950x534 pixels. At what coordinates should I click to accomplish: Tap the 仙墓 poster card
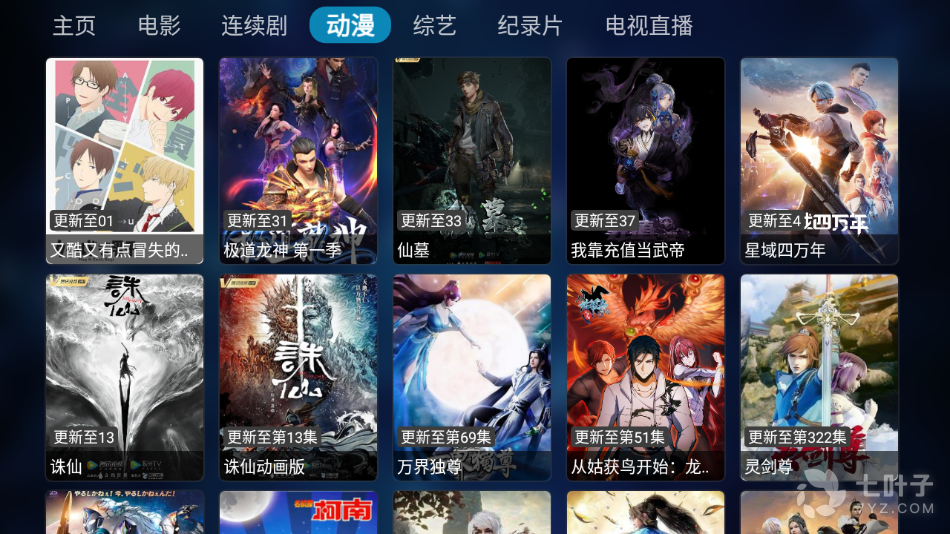(472, 160)
